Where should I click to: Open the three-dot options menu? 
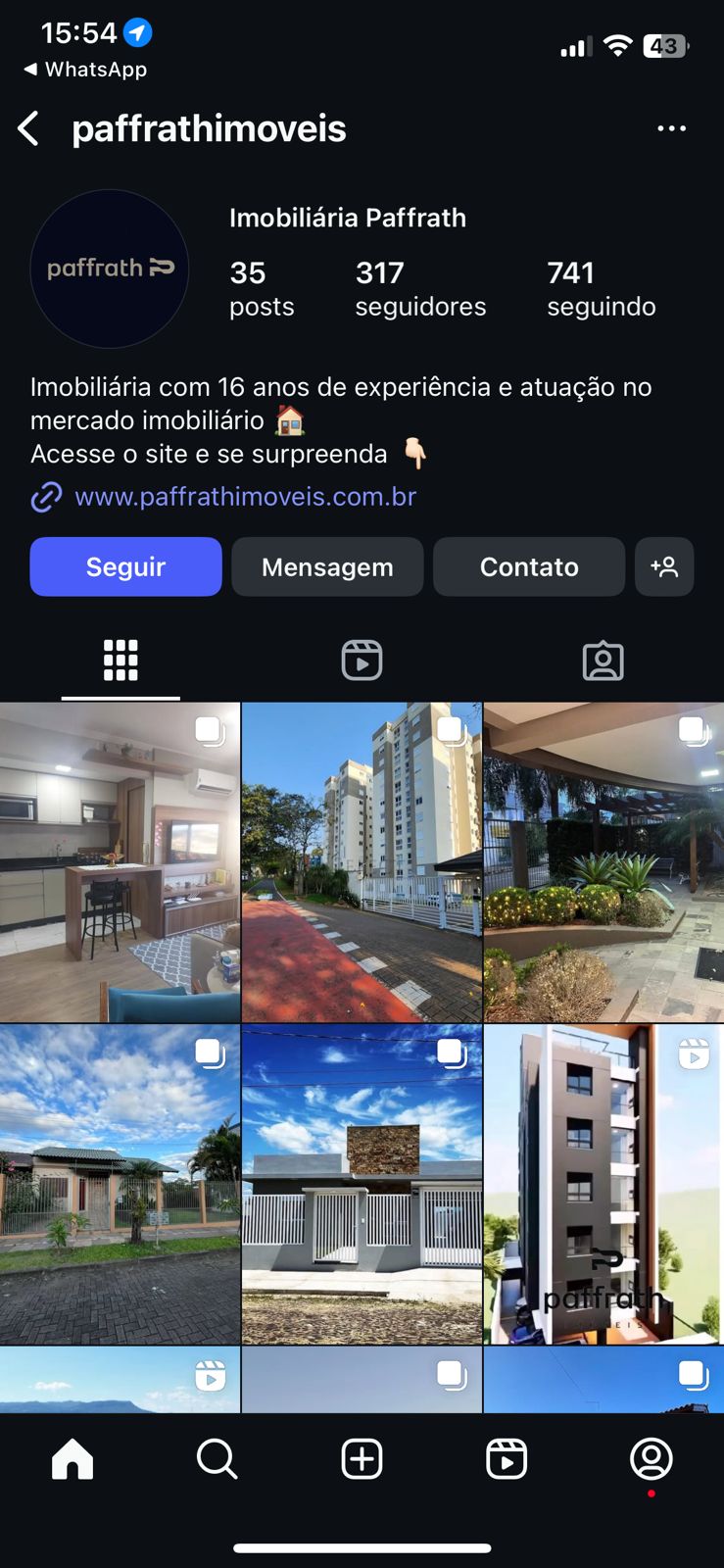point(672,128)
